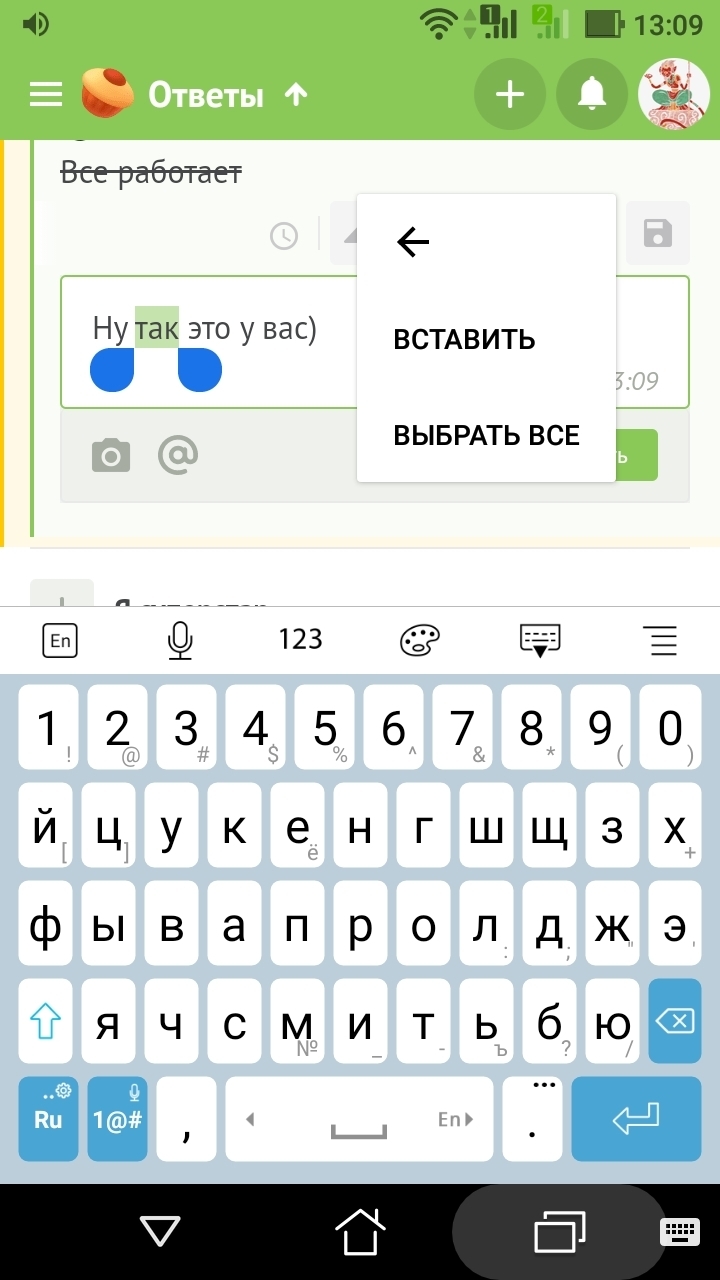The height and width of the screenshot is (1280, 720).
Task: Switch keyboard language with the En key
Action: click(x=60, y=640)
